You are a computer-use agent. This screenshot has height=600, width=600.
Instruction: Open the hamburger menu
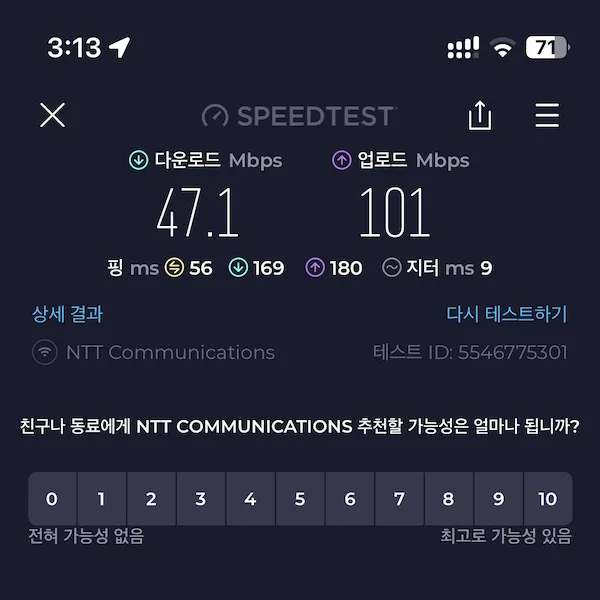[547, 115]
